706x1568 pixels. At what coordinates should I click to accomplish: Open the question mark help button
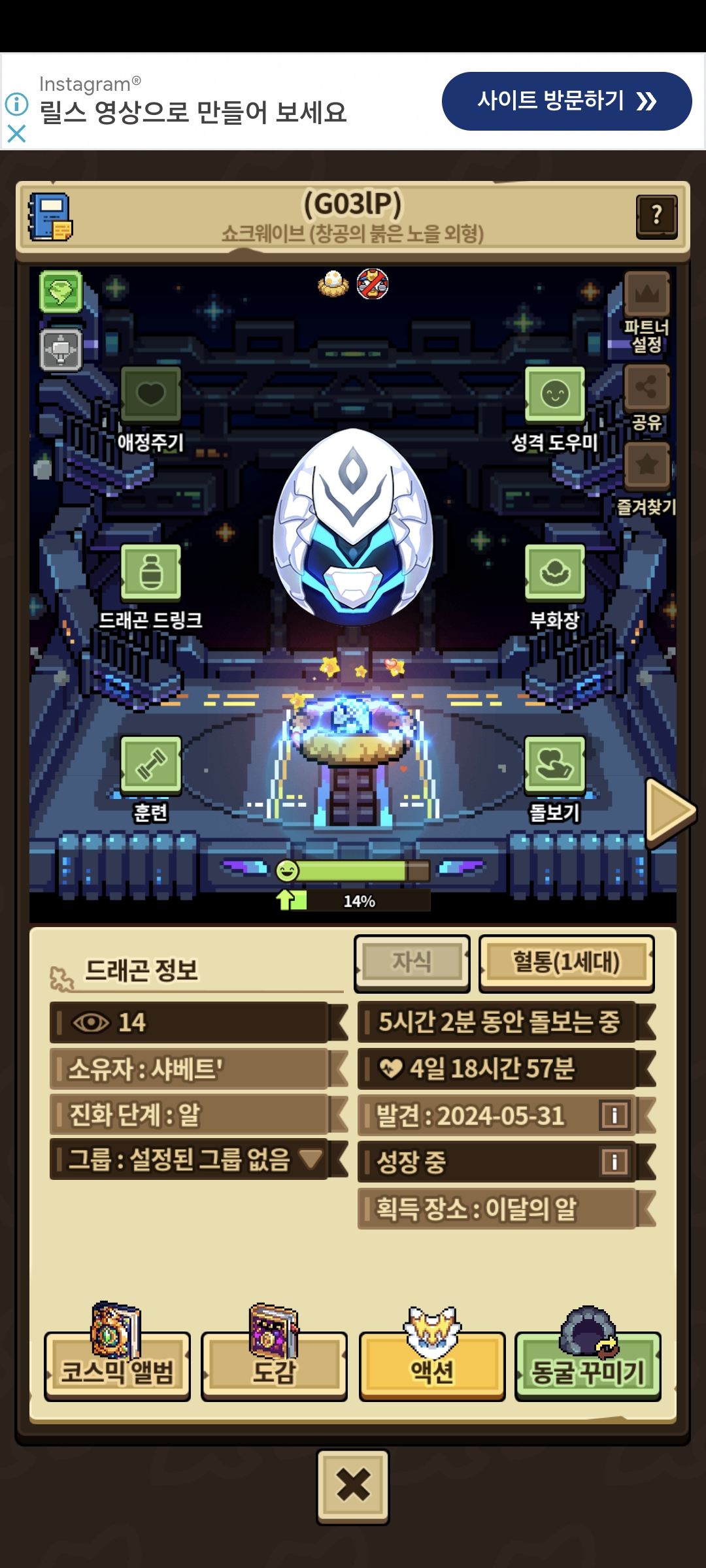pyautogui.click(x=656, y=216)
